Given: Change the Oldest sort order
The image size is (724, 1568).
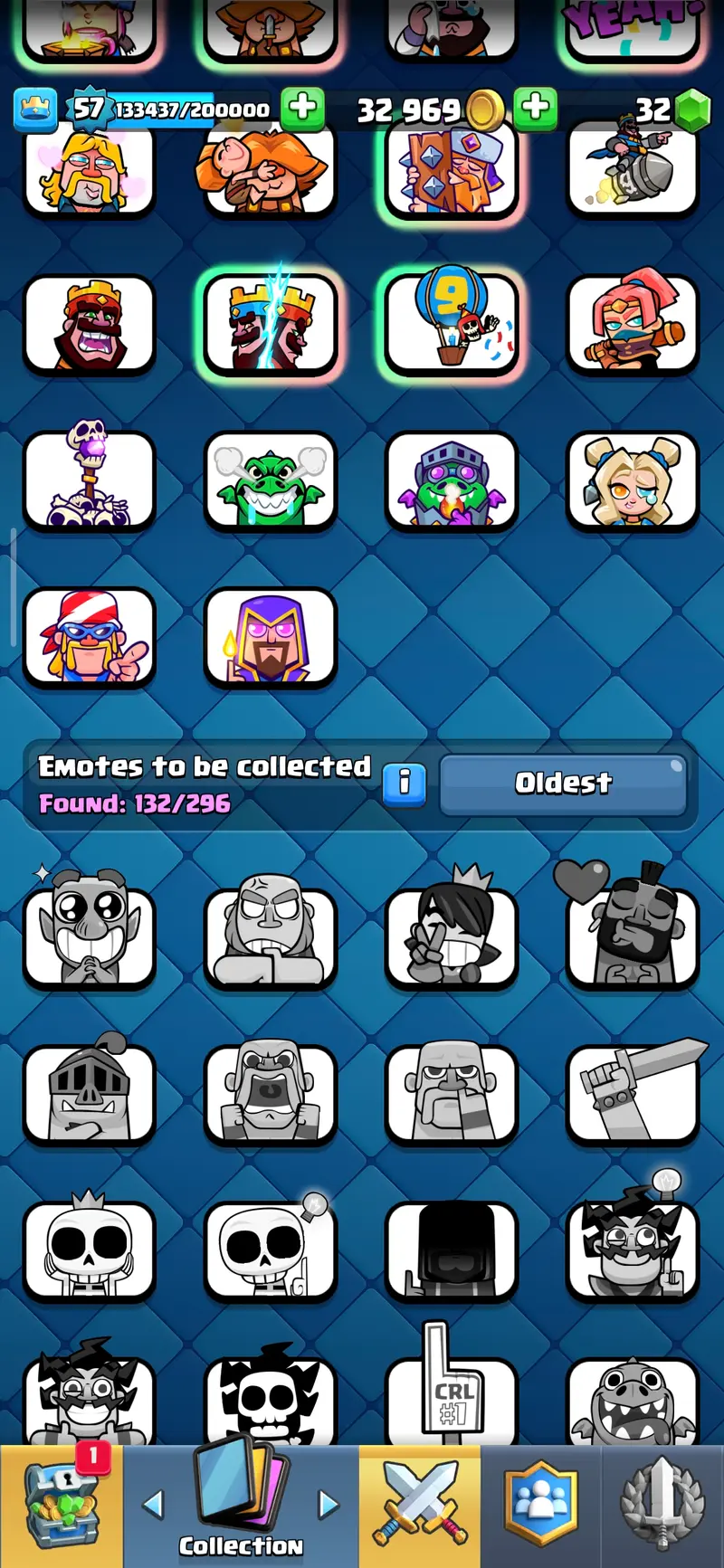Looking at the screenshot, I should point(563,784).
